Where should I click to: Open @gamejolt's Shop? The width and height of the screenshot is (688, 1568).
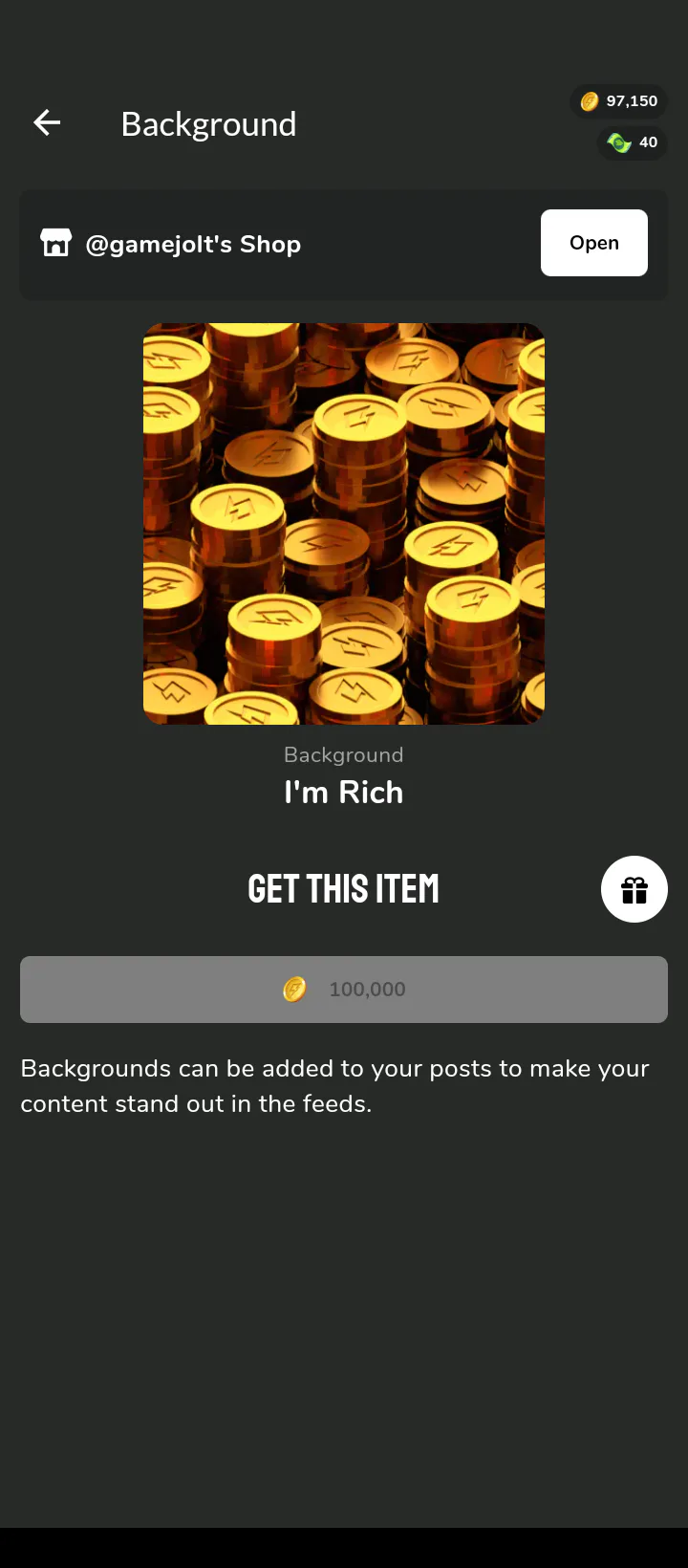point(593,243)
